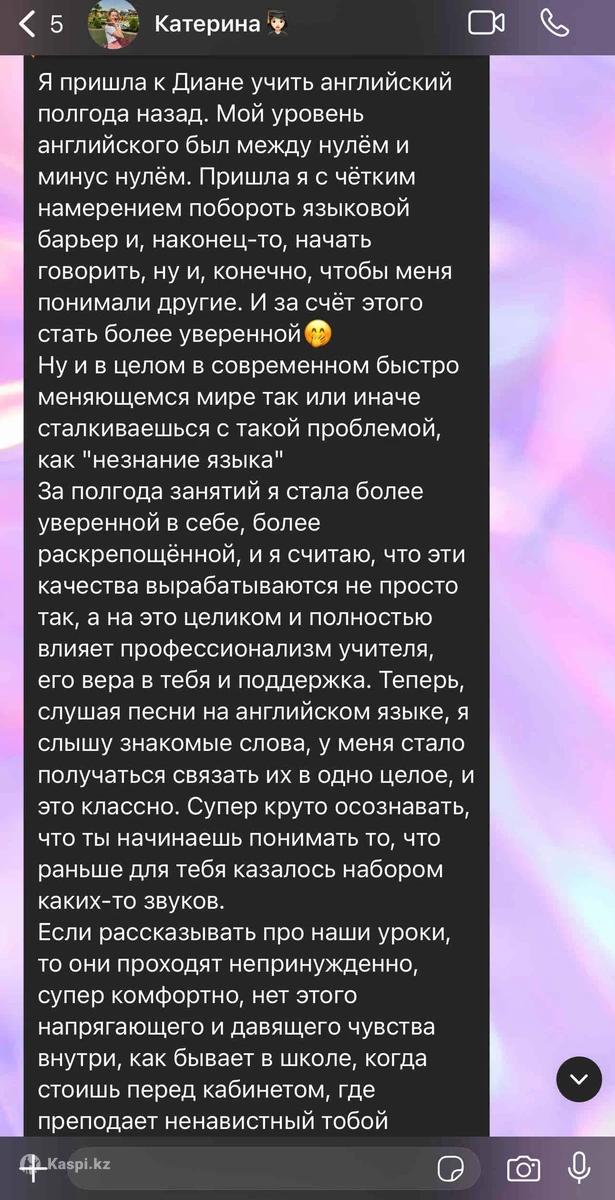Tap the voice message microphone
This screenshot has width=615, height=1200.
coord(580,1167)
